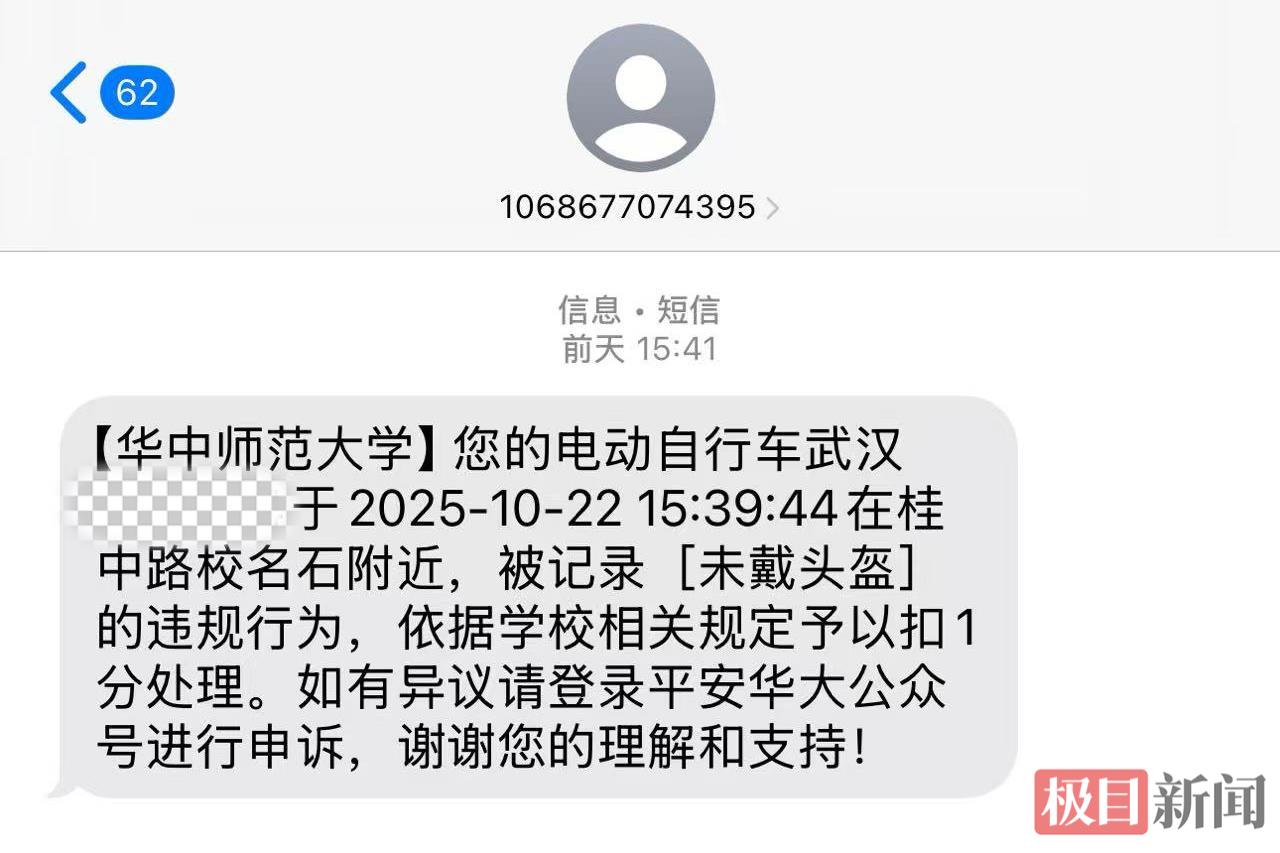Go back to the messages list
The height and width of the screenshot is (853, 1280).
(70, 92)
